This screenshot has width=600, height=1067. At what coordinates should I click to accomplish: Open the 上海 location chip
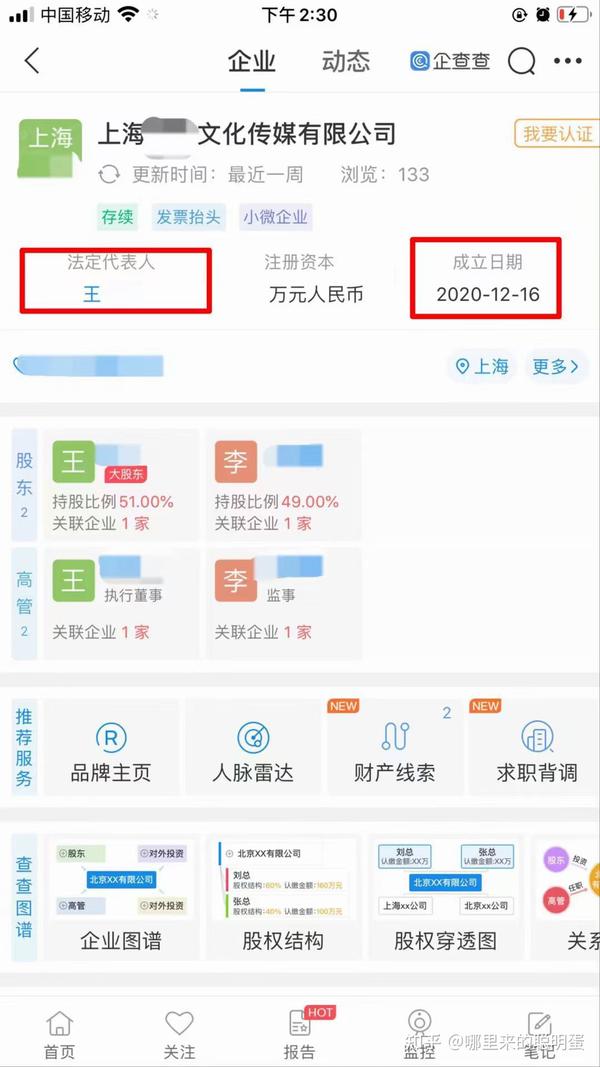point(482,367)
